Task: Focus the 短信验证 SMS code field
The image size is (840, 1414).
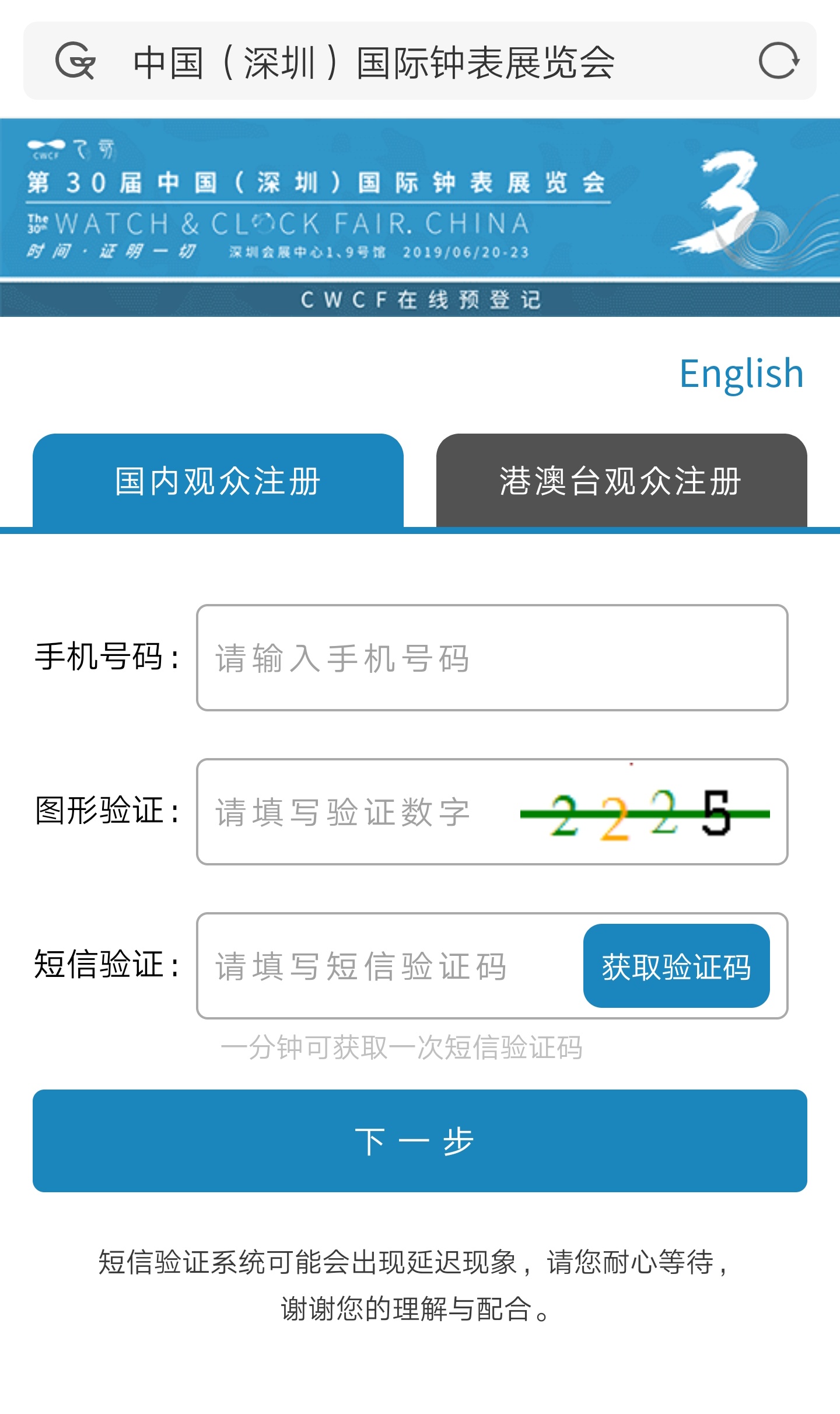Action: [x=388, y=966]
